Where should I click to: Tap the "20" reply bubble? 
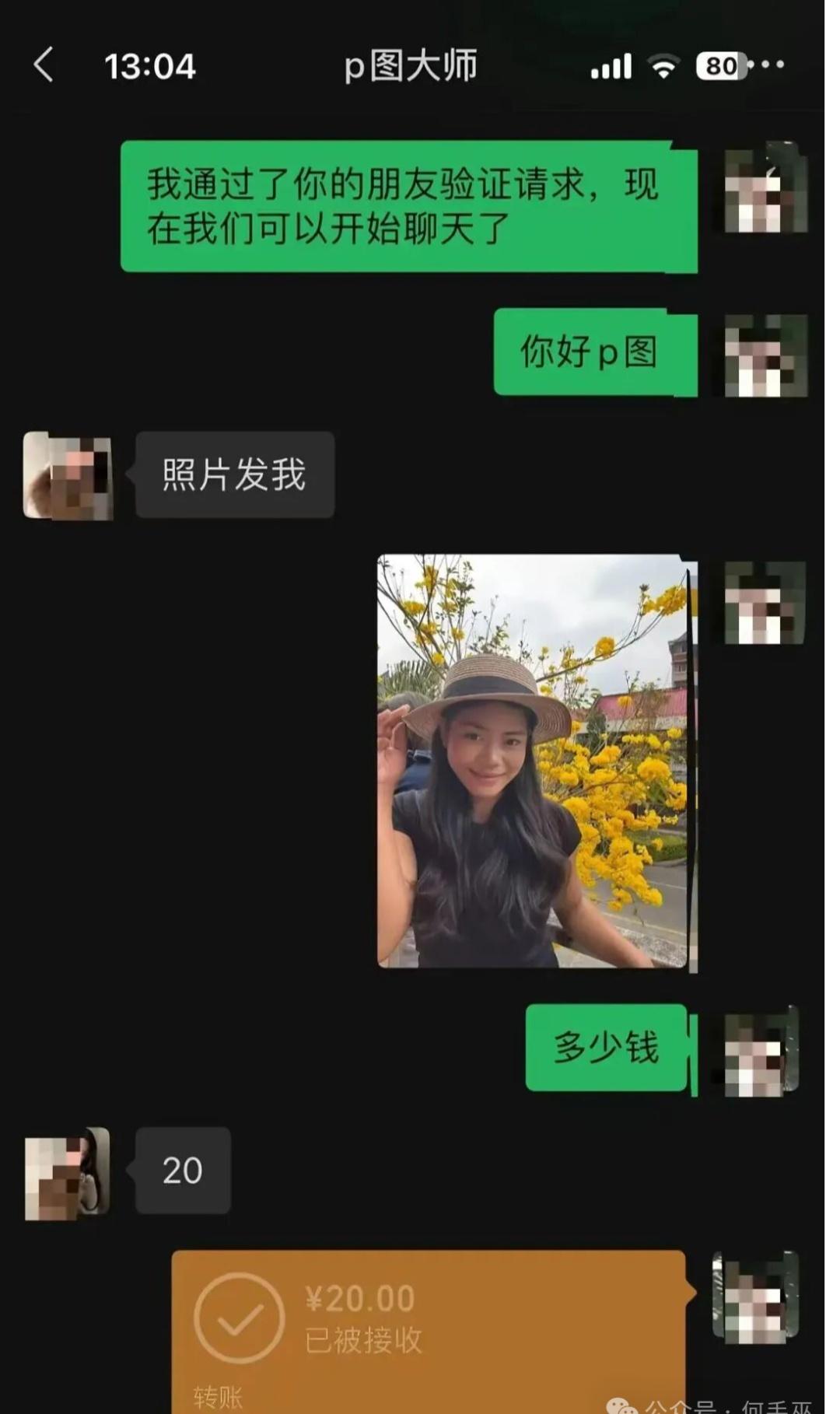[181, 1172]
